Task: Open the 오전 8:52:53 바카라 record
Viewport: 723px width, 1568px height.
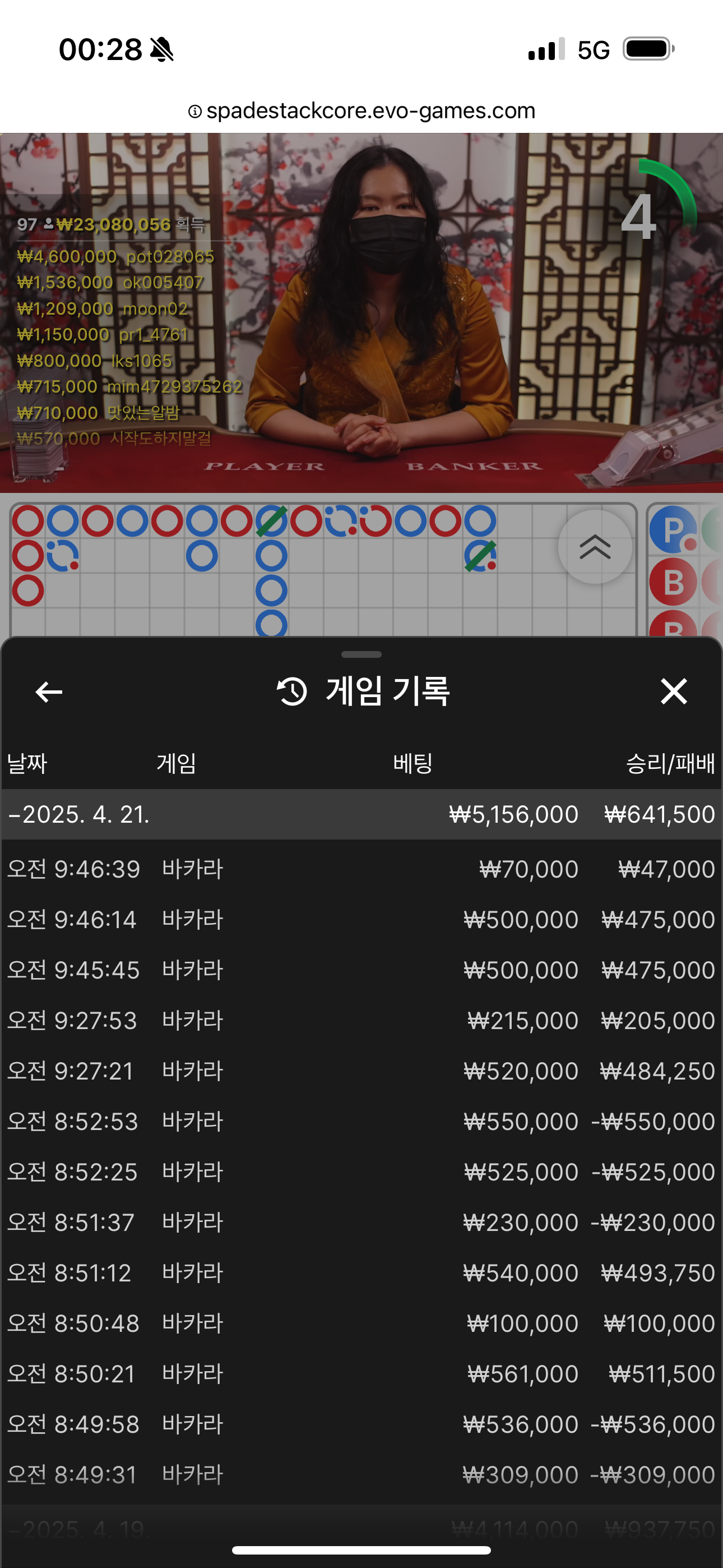Action: coord(361,1121)
